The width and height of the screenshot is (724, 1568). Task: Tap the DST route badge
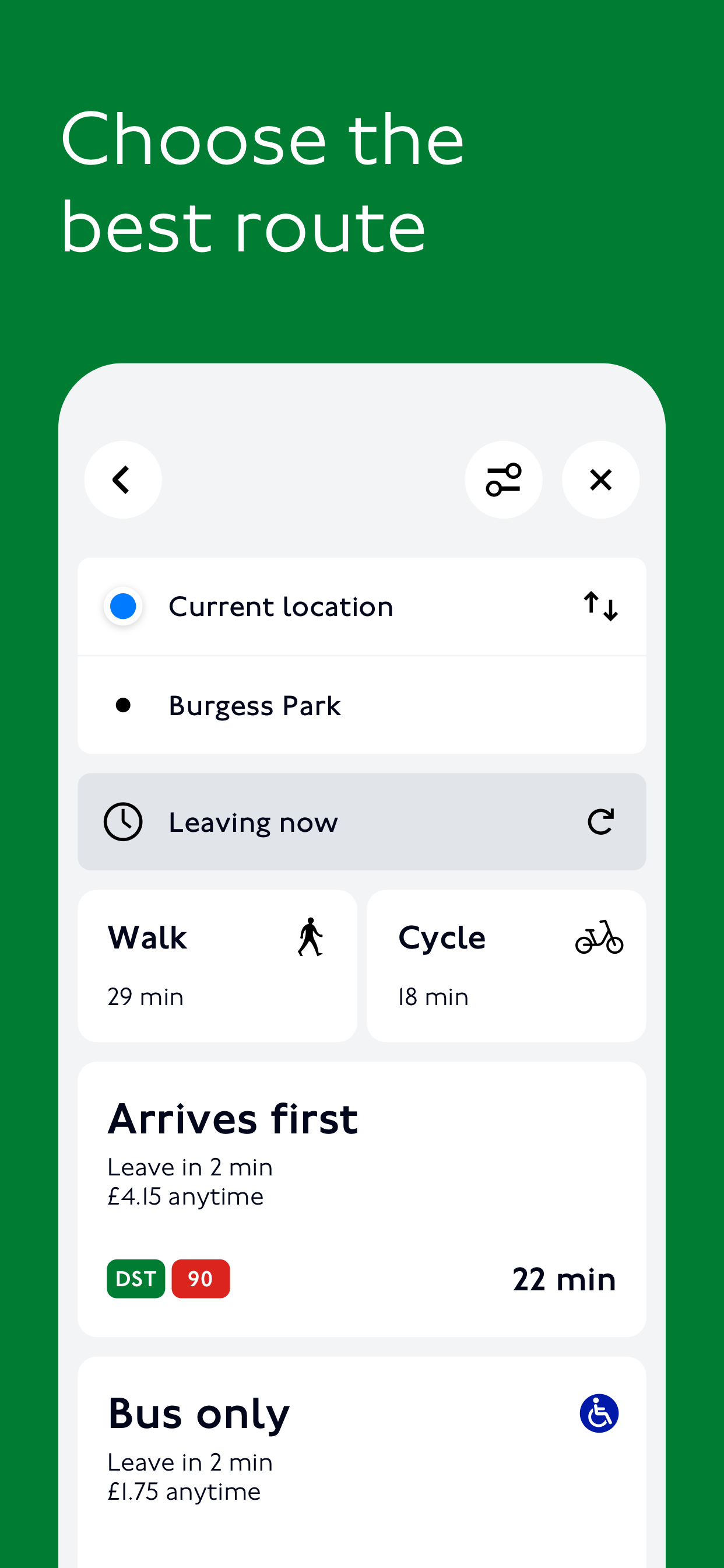tap(136, 1278)
